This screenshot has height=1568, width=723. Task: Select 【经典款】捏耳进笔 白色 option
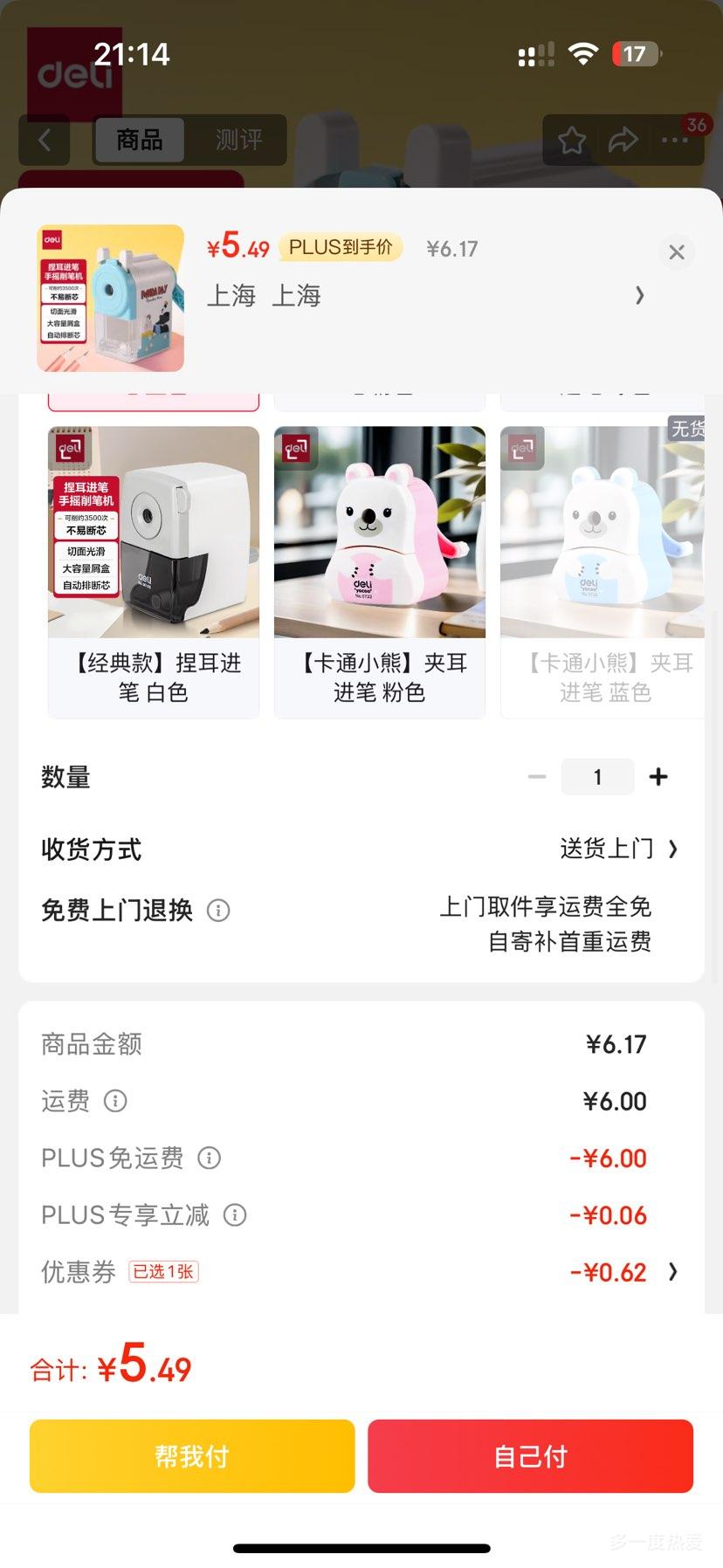(x=154, y=572)
